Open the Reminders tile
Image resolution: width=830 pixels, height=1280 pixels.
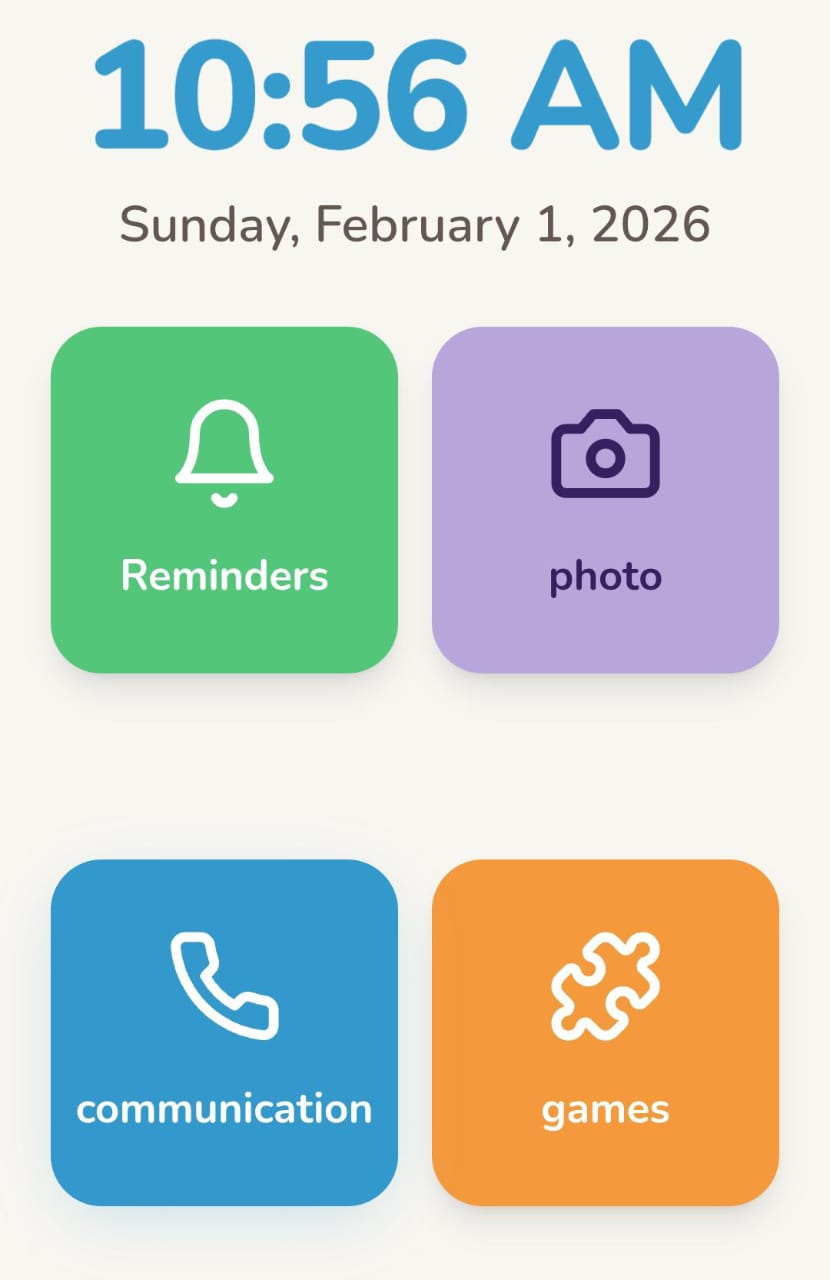click(x=224, y=500)
